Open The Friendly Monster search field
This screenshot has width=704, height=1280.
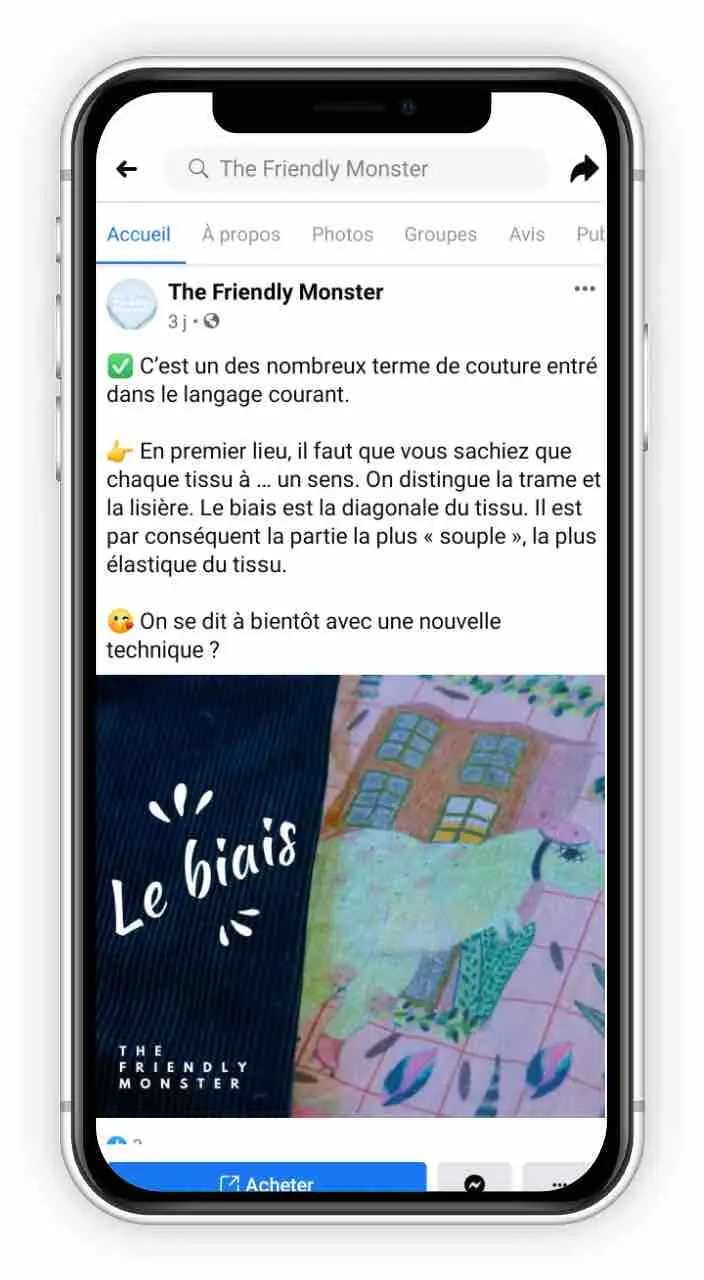point(355,169)
